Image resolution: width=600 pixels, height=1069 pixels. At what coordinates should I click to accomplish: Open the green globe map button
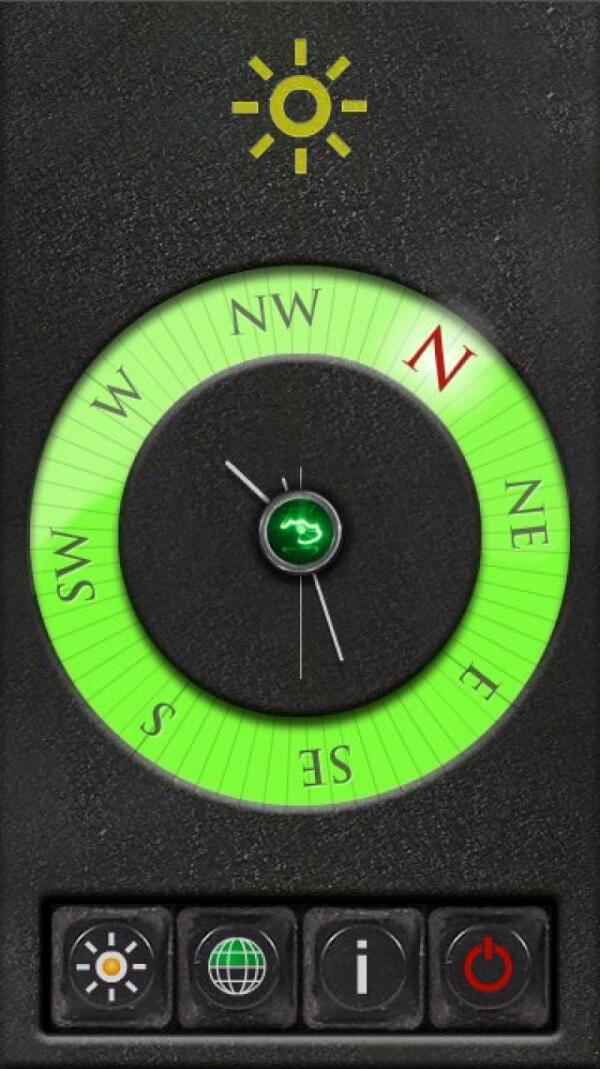(x=237, y=967)
